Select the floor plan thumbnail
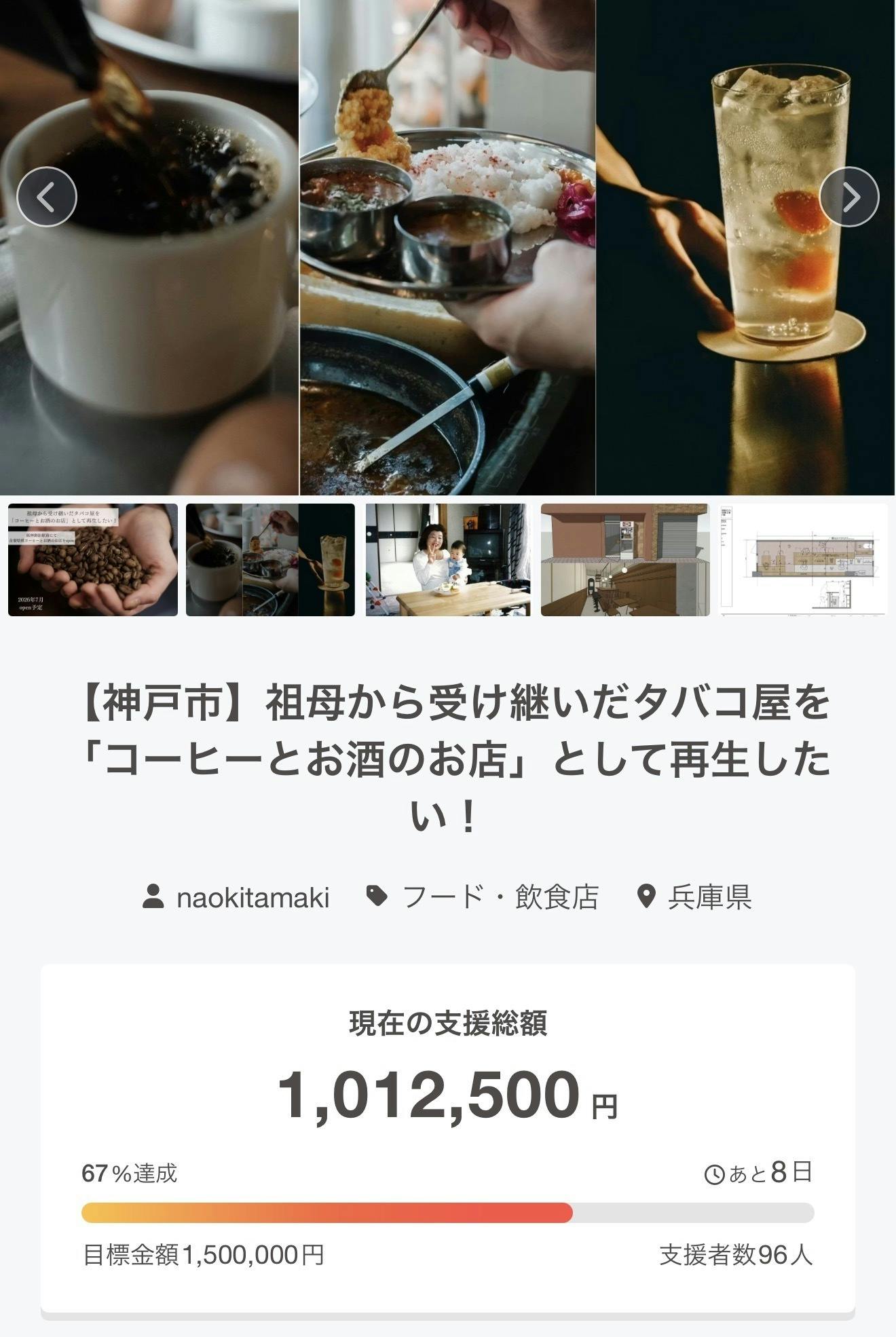Screen dimensions: 896x1337 (803, 560)
